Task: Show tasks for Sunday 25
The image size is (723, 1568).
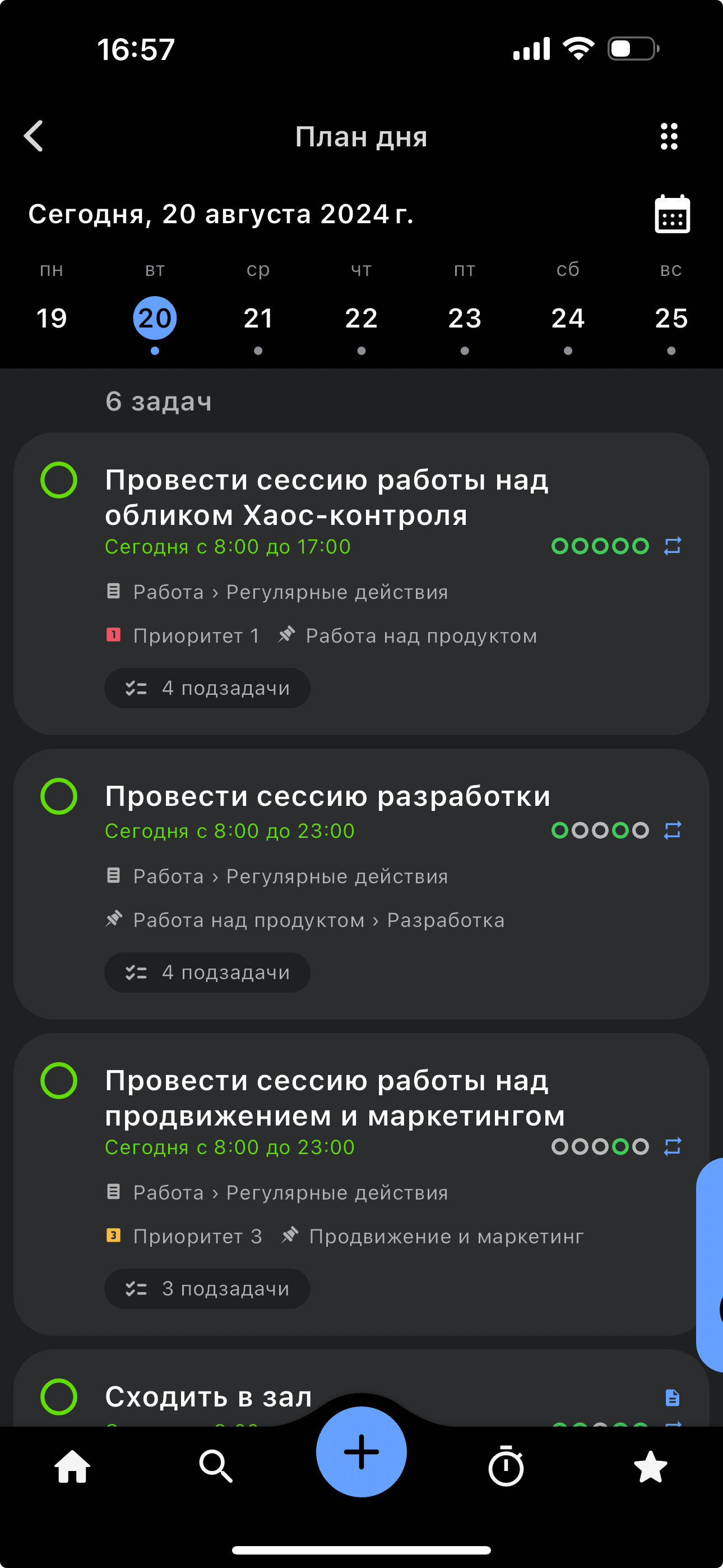Action: tap(671, 319)
